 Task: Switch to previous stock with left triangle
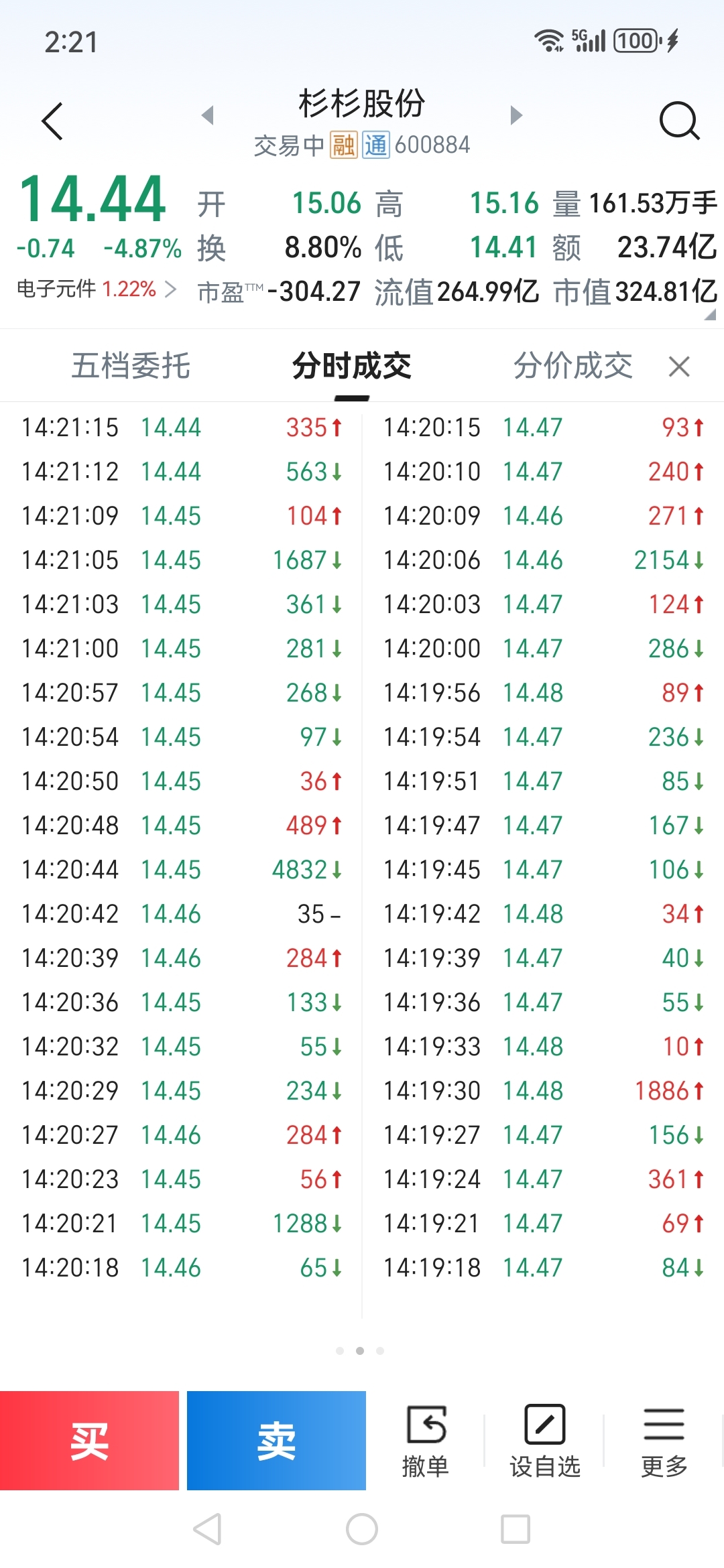(208, 115)
